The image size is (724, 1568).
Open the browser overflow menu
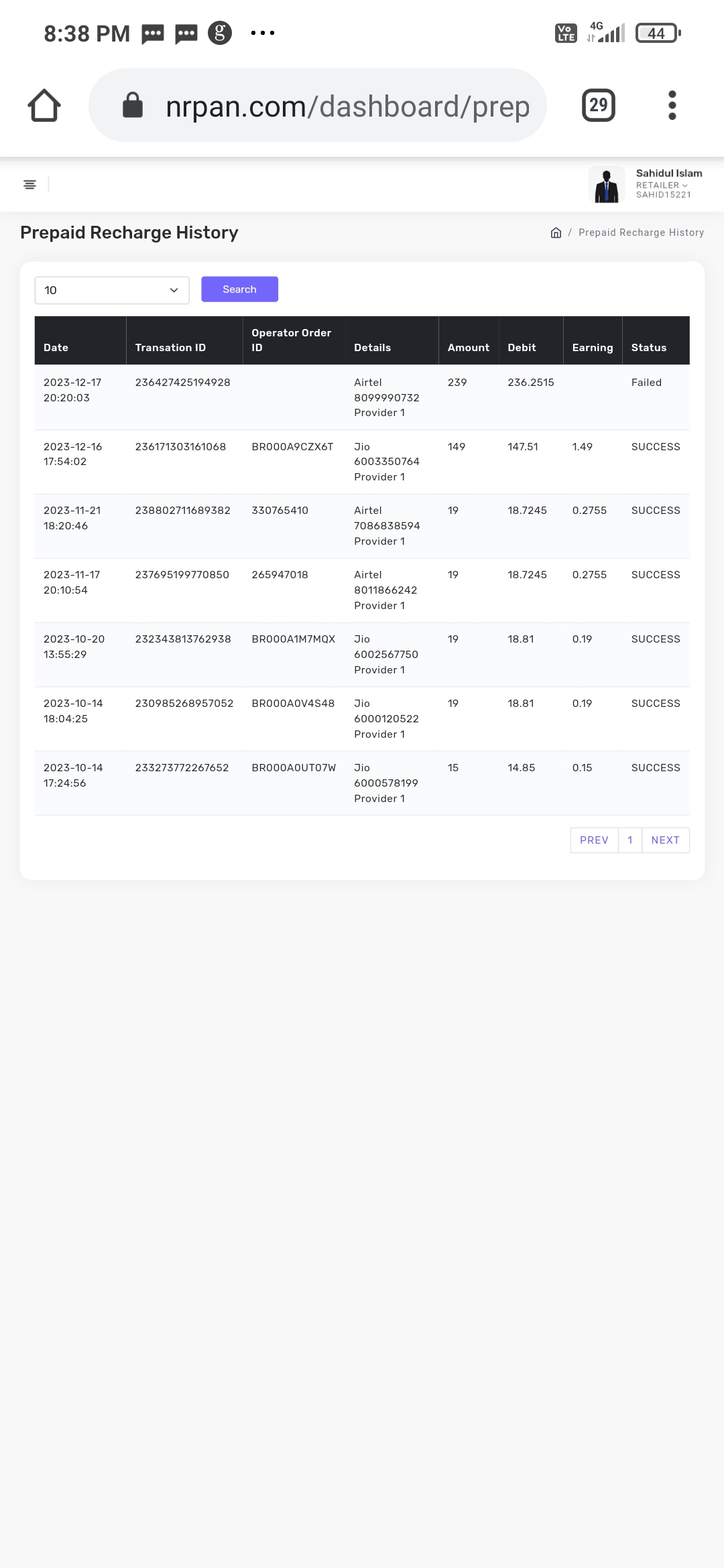point(672,106)
